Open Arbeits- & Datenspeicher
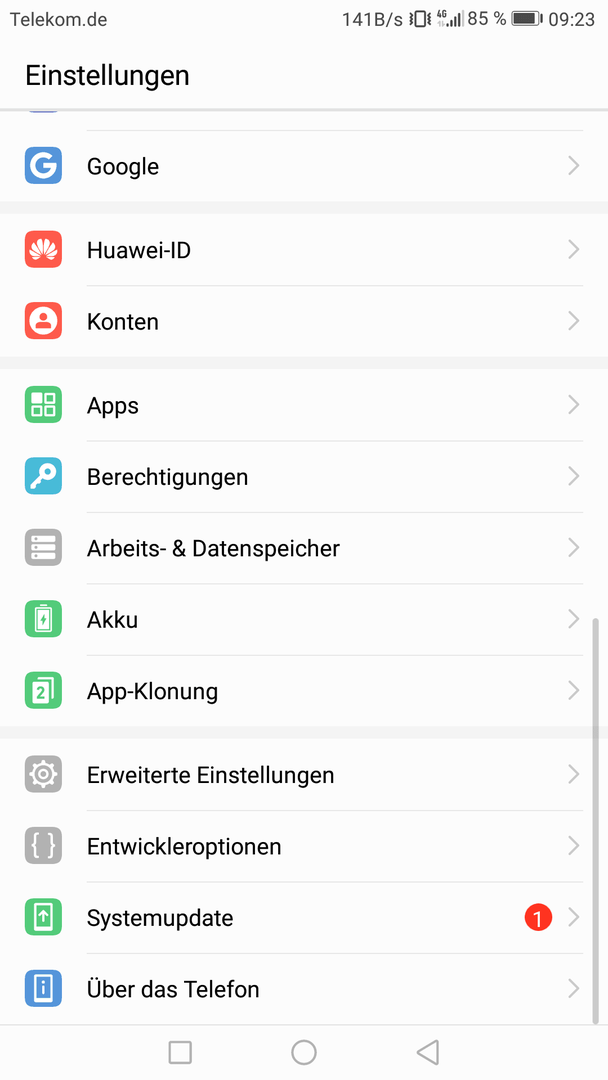This screenshot has height=1080, width=608. click(x=304, y=548)
